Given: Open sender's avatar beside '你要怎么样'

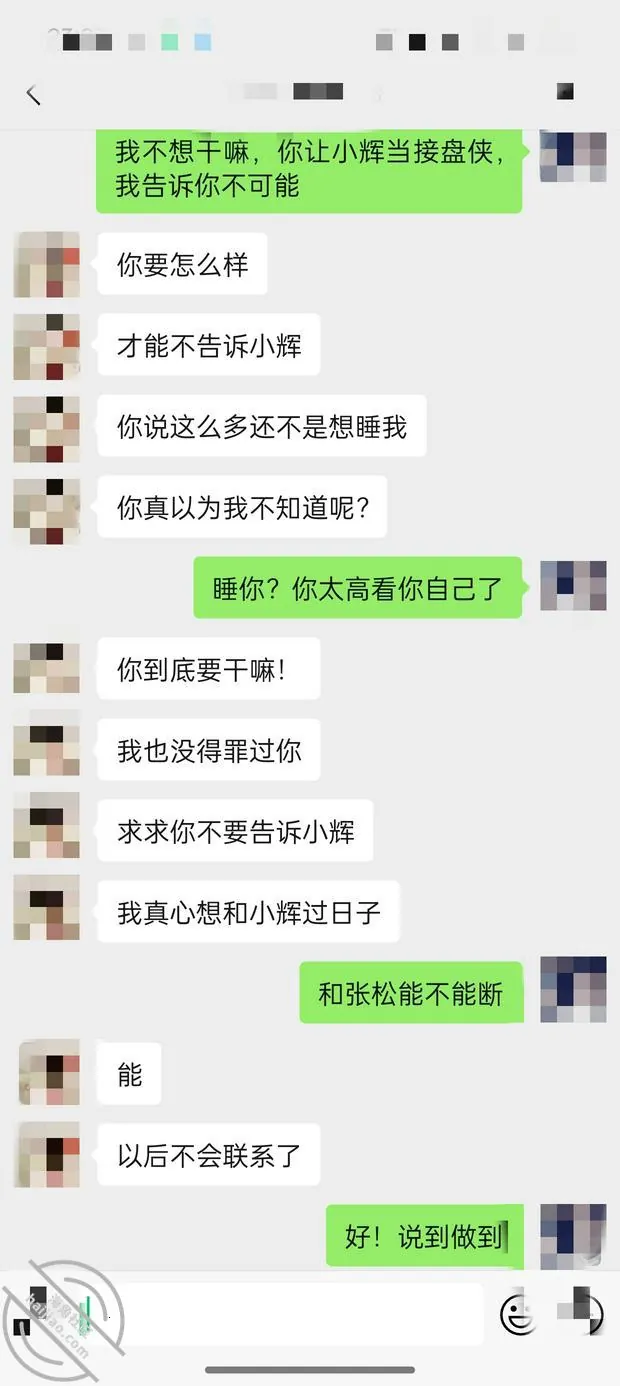Looking at the screenshot, I should [46, 265].
